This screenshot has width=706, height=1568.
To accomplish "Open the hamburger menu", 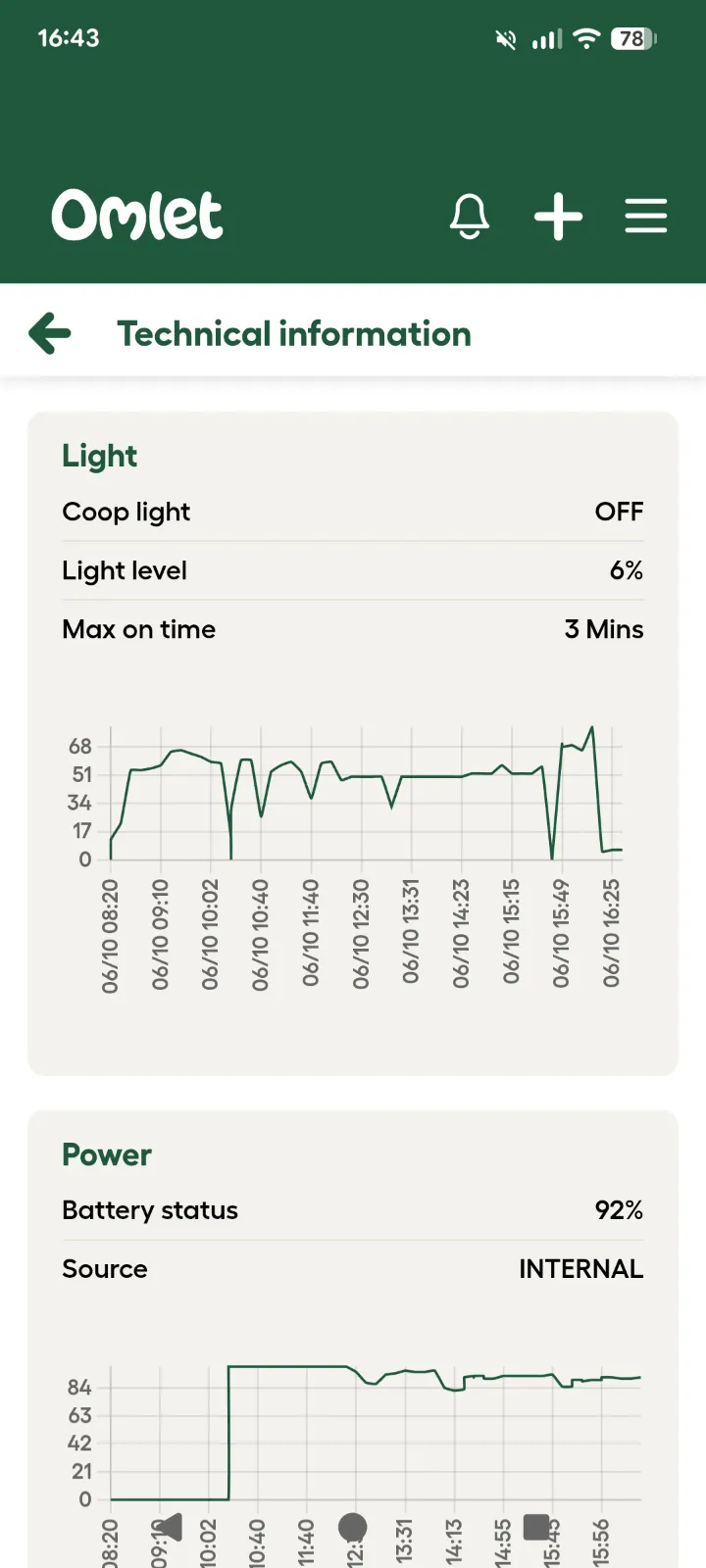I will click(x=645, y=216).
